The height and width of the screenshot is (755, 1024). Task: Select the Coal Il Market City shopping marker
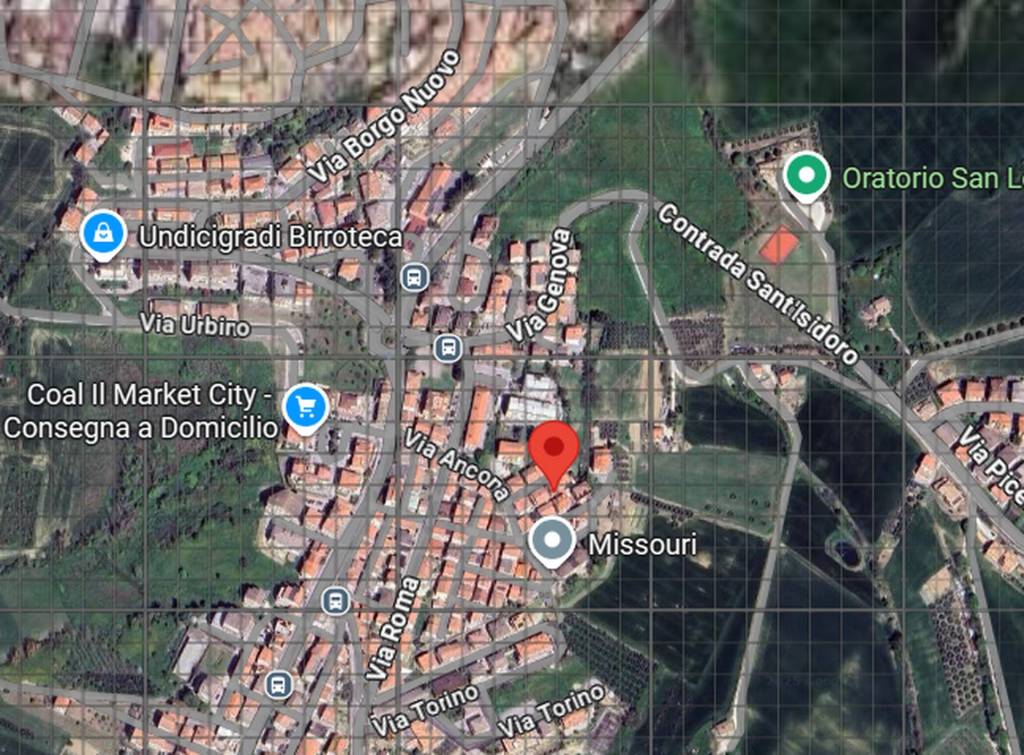306,406
